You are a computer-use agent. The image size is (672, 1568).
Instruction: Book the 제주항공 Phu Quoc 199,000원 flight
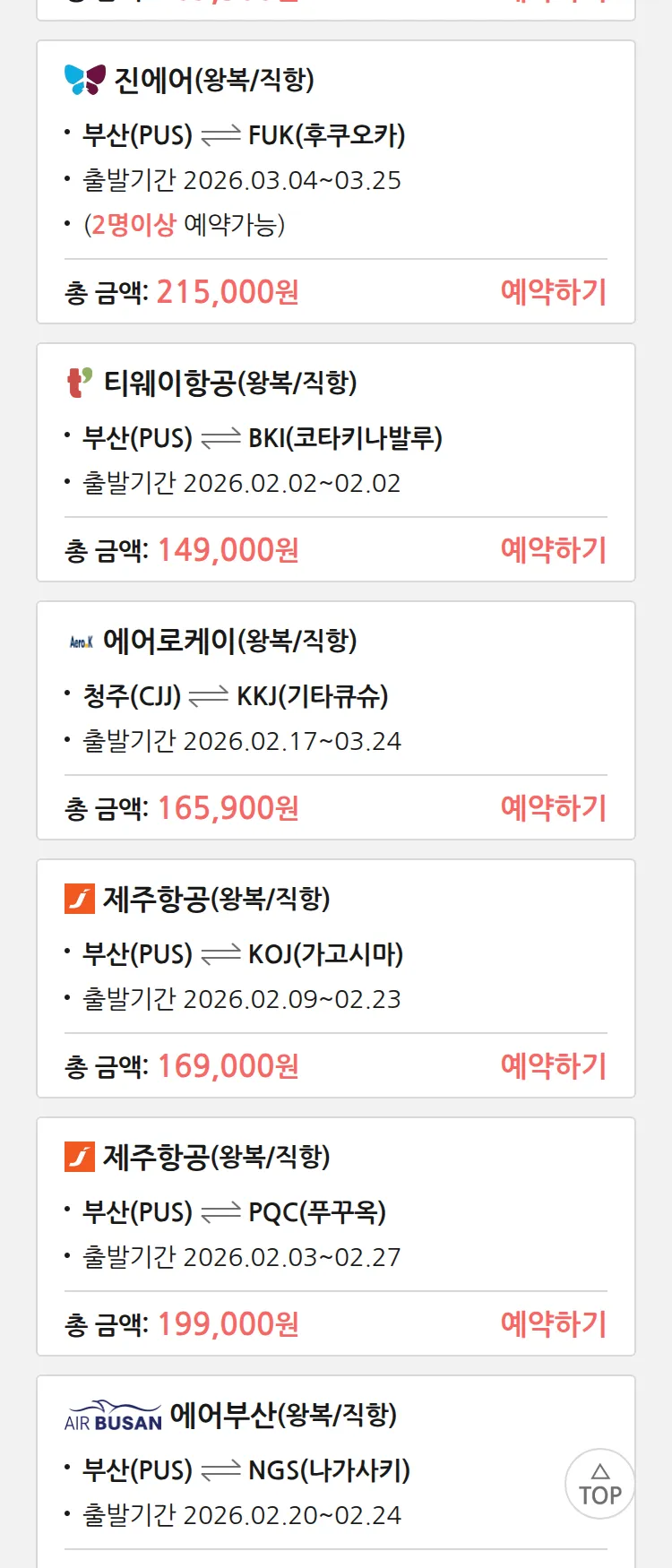553,1324
